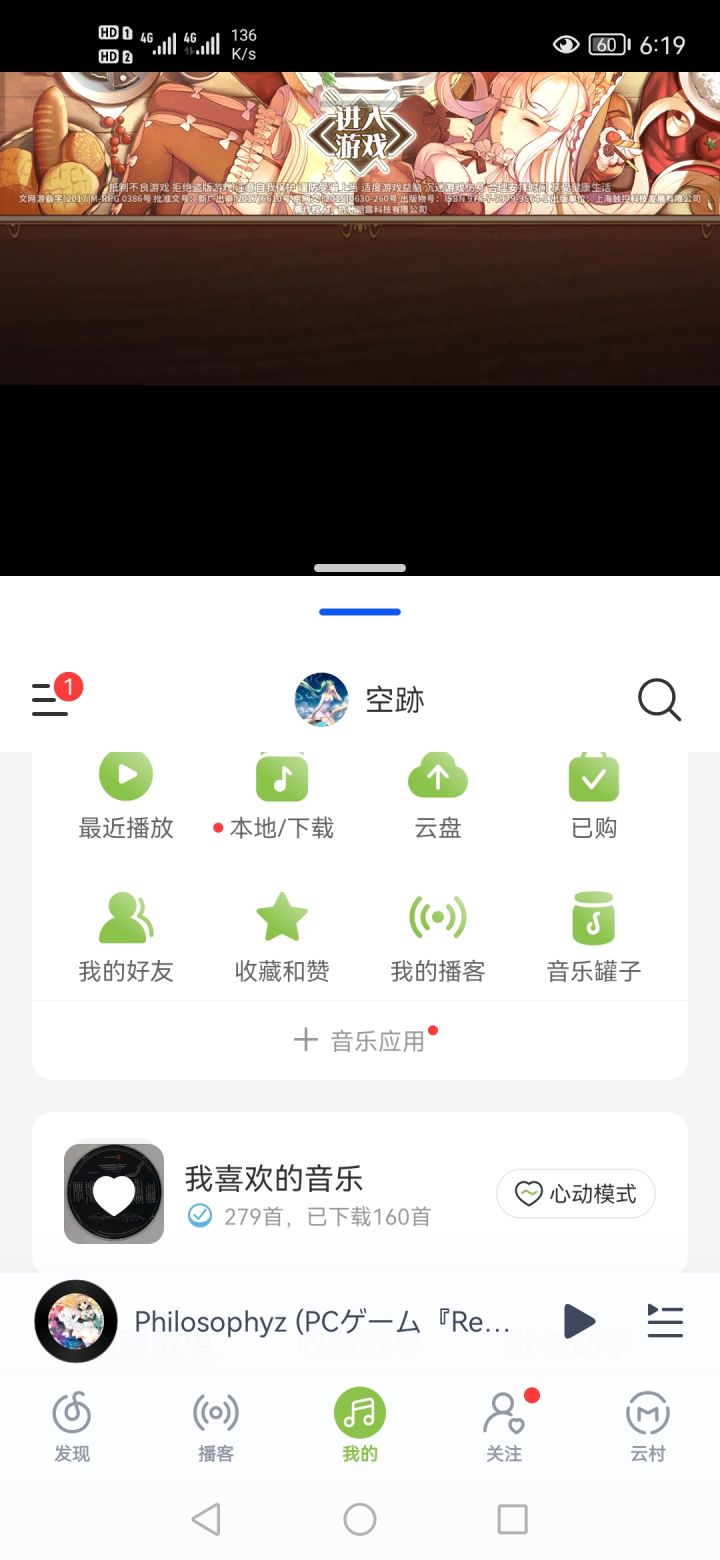This screenshot has height=1560, width=720.
Task: Open 最近播放 recent plays
Action: point(126,796)
